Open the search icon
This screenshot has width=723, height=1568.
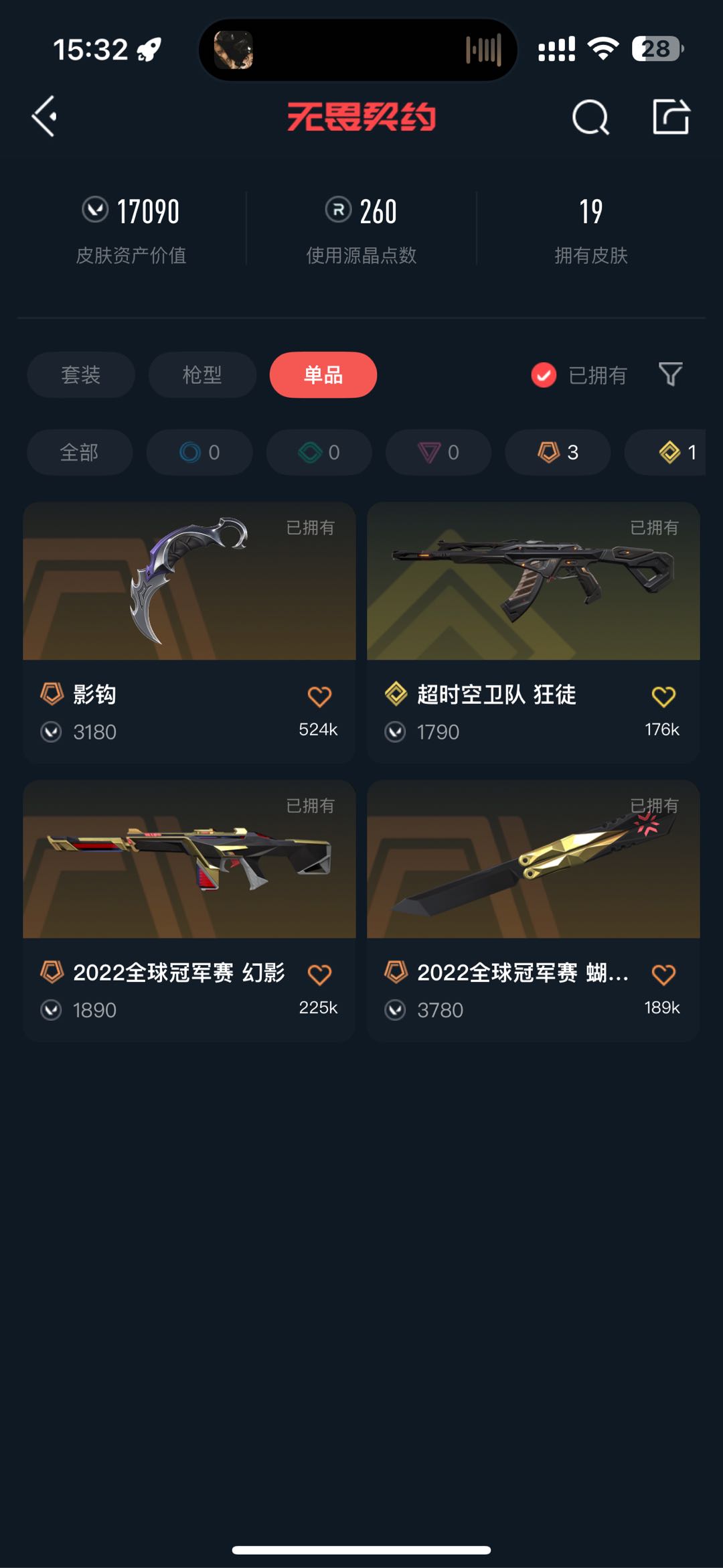pos(590,118)
